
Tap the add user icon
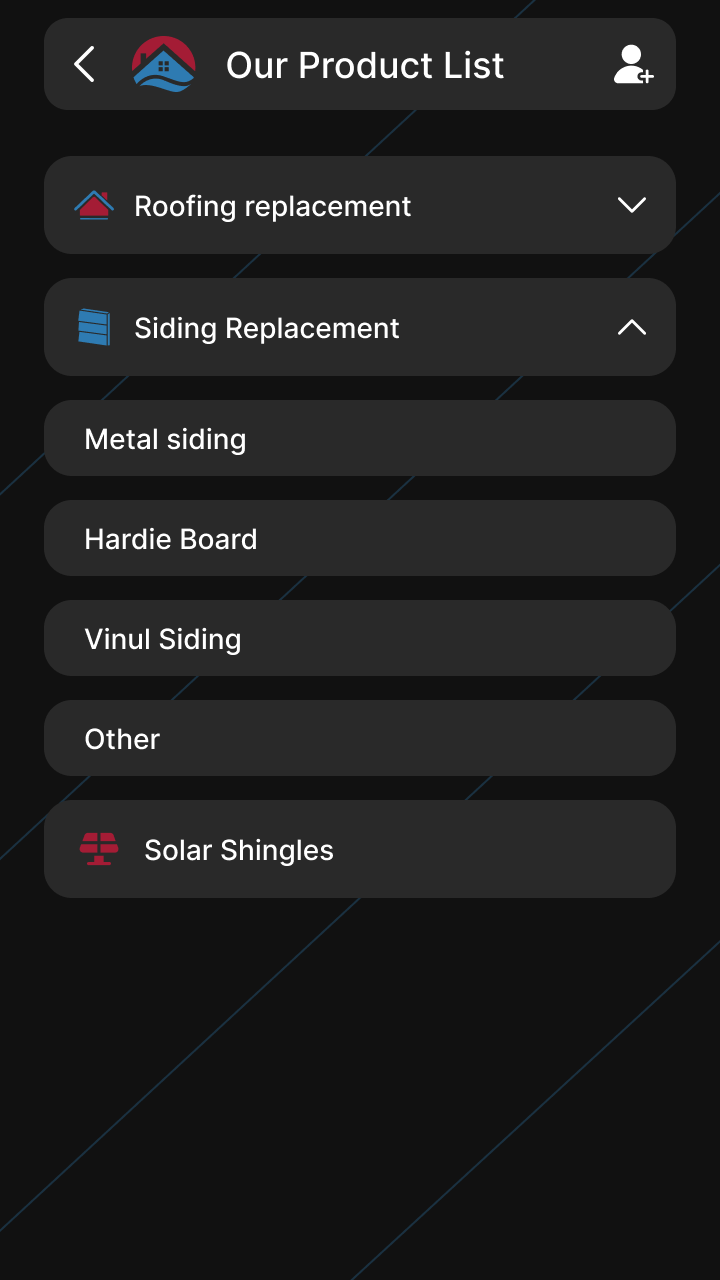click(633, 65)
